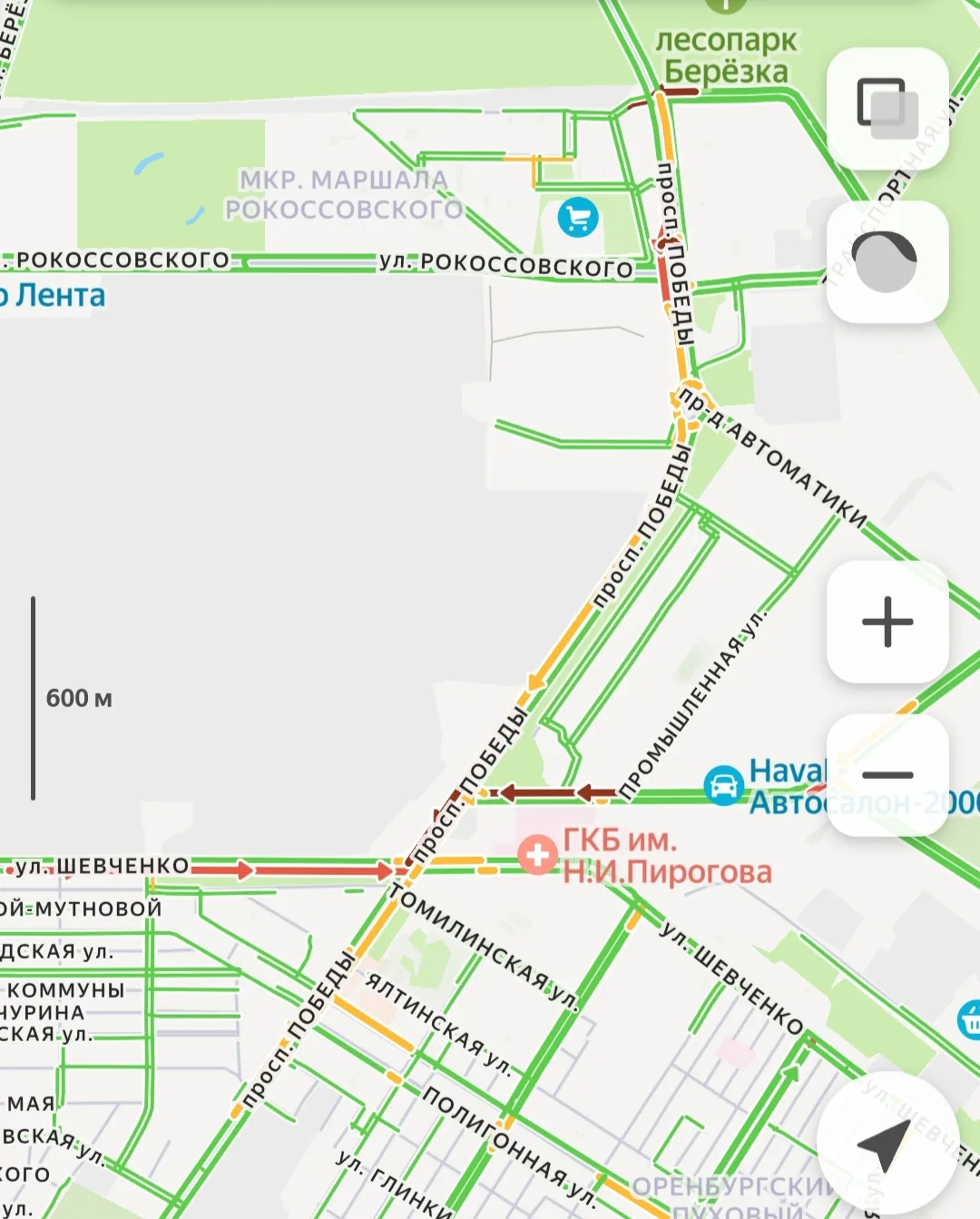Open the ГКБ им. Н.И.Пирогова hospital marker
This screenshot has width=980, height=1219.
[x=537, y=854]
